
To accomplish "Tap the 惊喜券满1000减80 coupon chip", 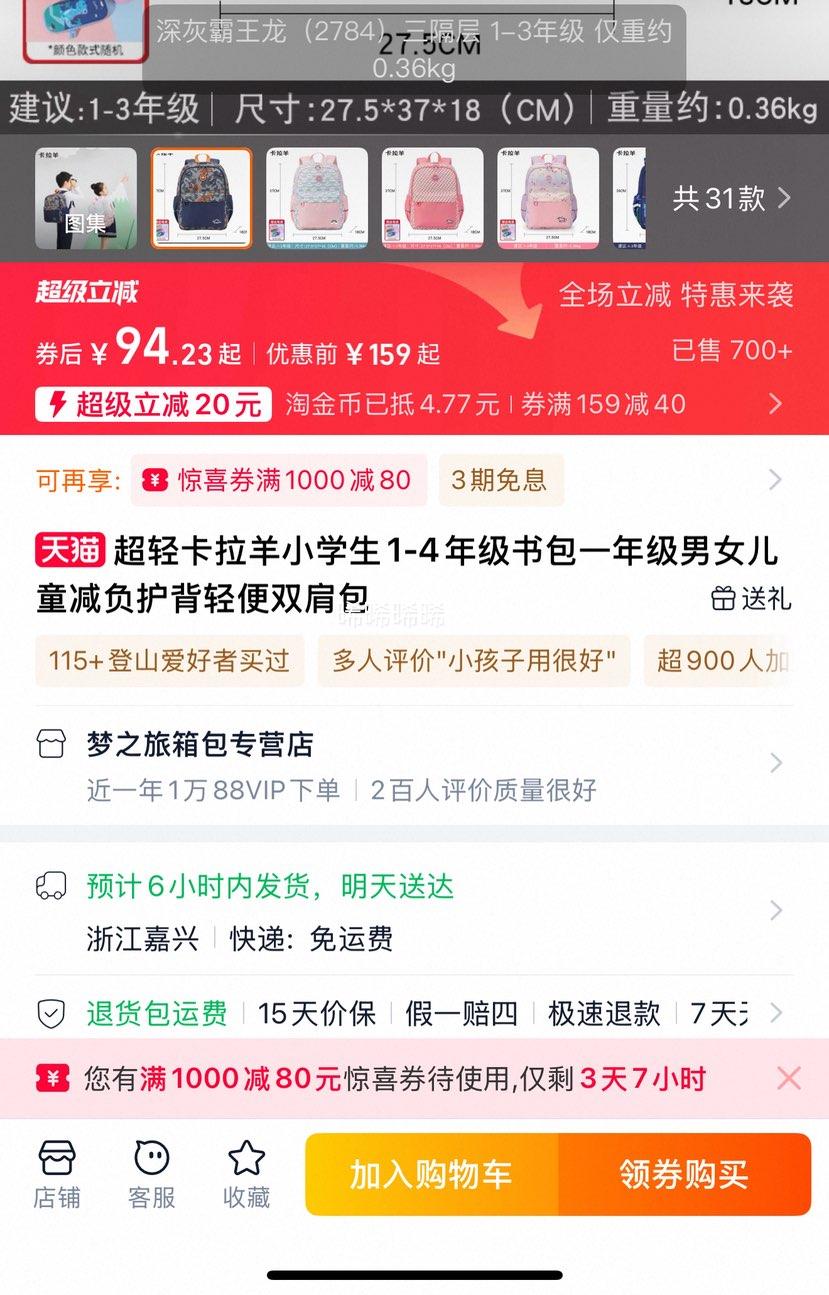I will 279,480.
